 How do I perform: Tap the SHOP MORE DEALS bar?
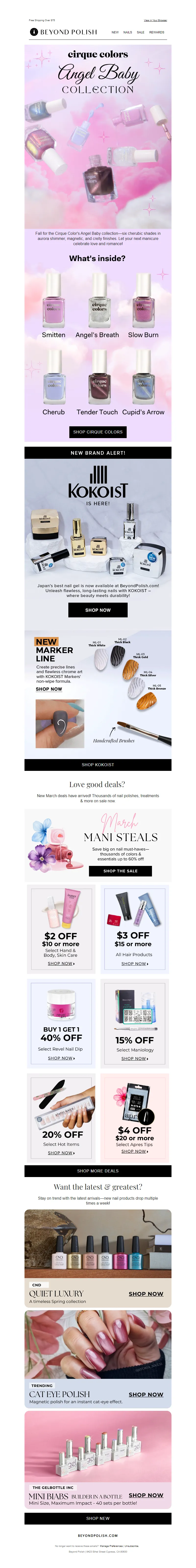pos(98,1170)
